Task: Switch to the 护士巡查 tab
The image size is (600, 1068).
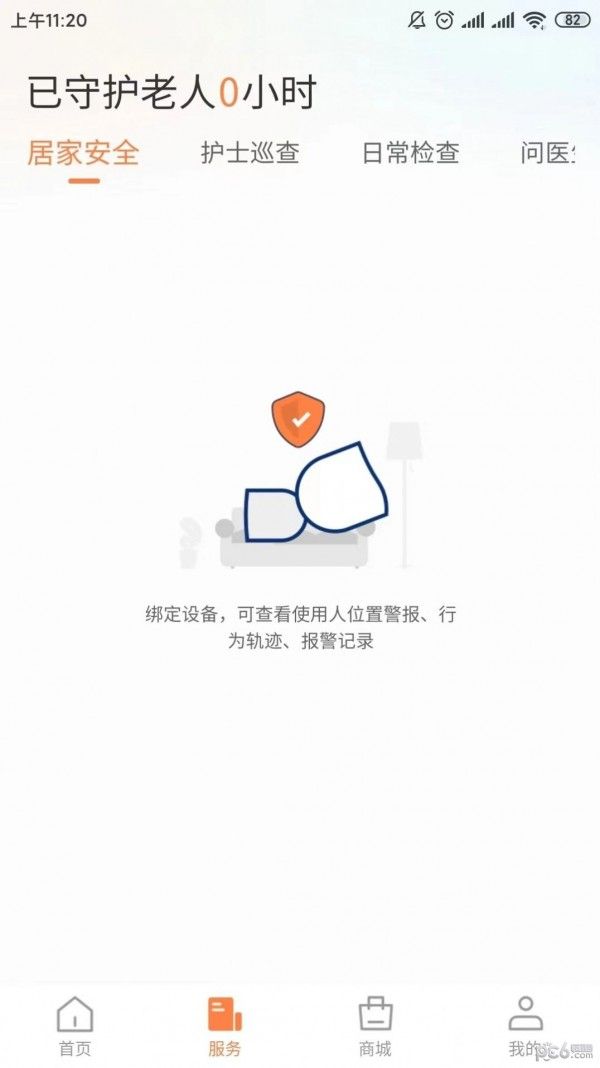Action: tap(250, 153)
